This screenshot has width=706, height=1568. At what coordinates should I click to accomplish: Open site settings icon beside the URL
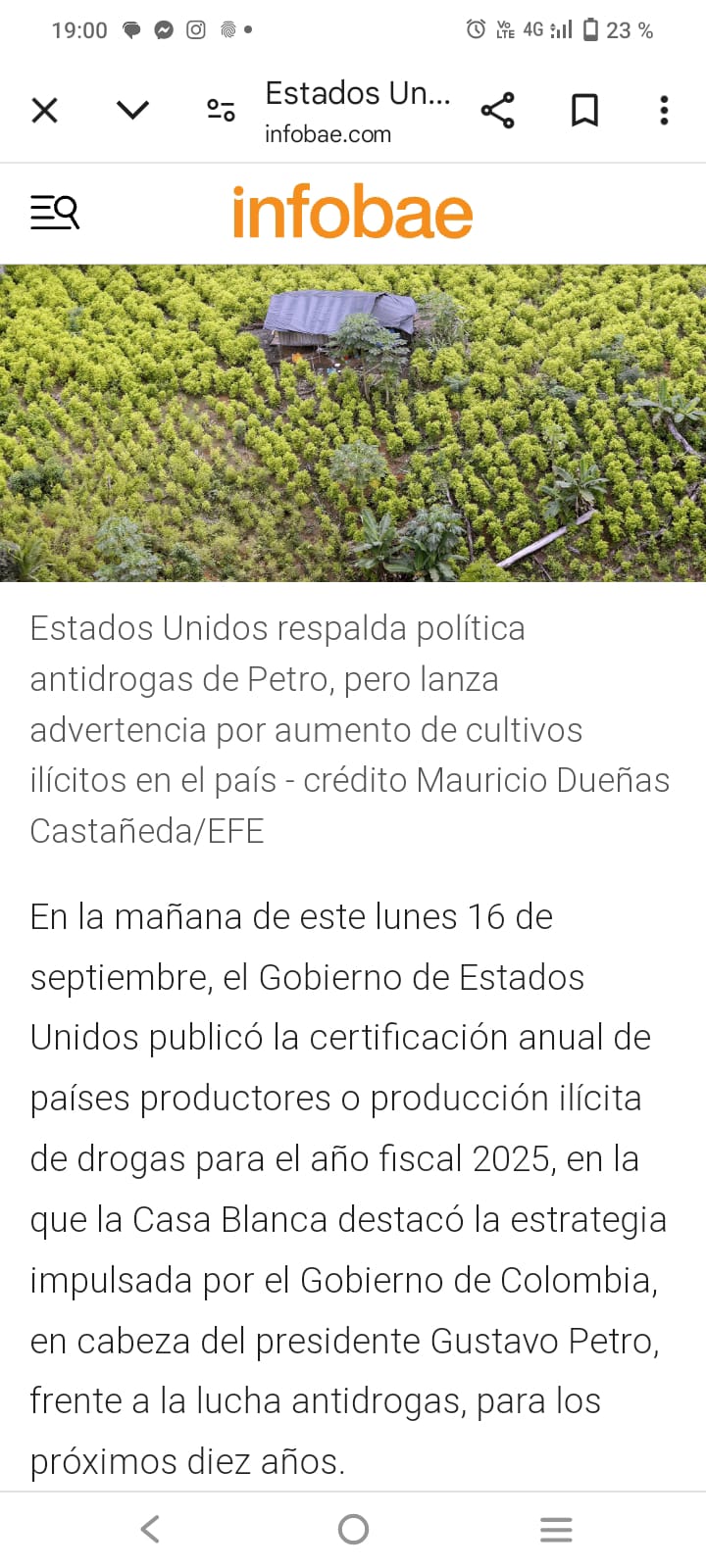[x=221, y=111]
